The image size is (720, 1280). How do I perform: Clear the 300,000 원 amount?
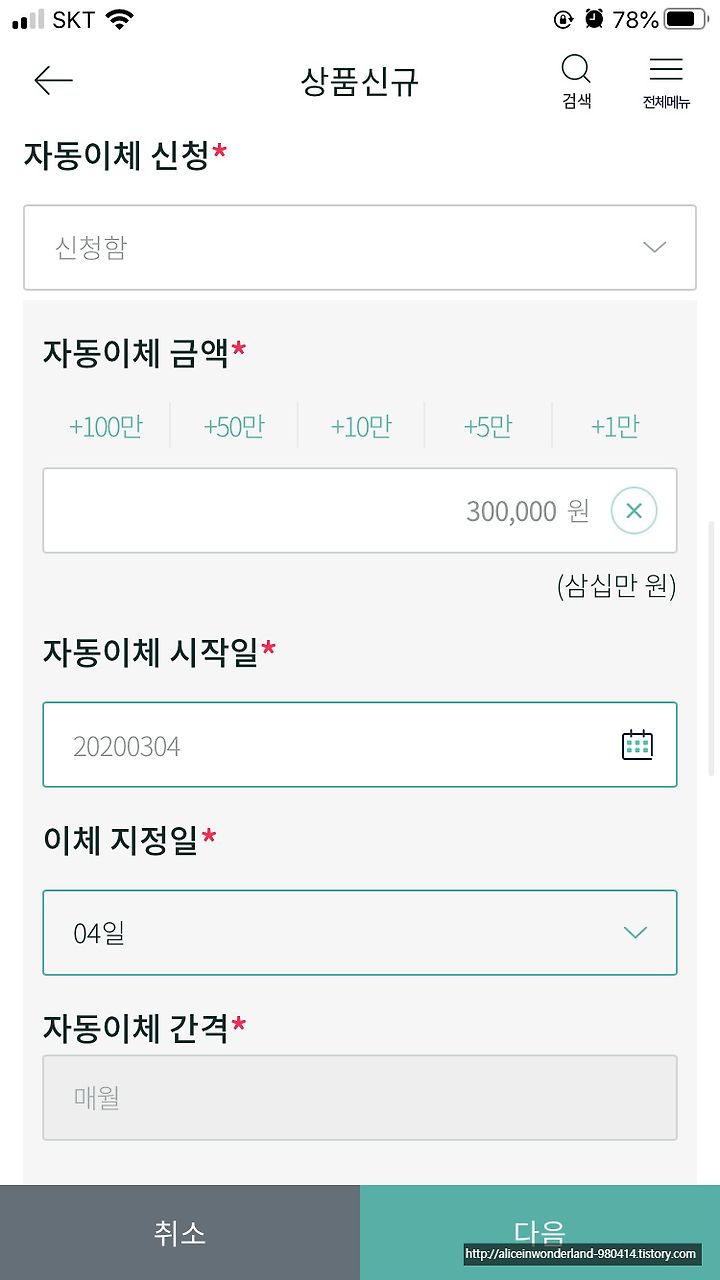point(634,511)
